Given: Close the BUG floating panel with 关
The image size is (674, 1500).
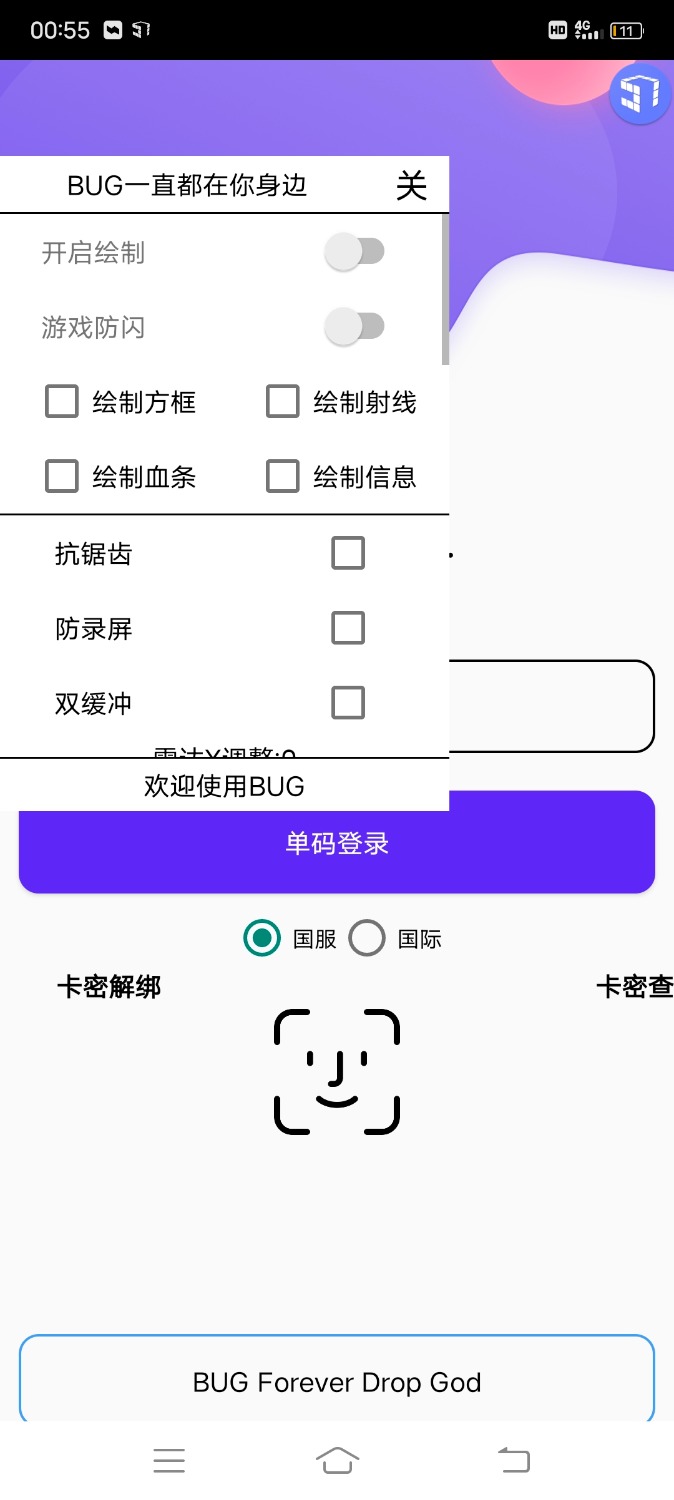Looking at the screenshot, I should click(411, 185).
